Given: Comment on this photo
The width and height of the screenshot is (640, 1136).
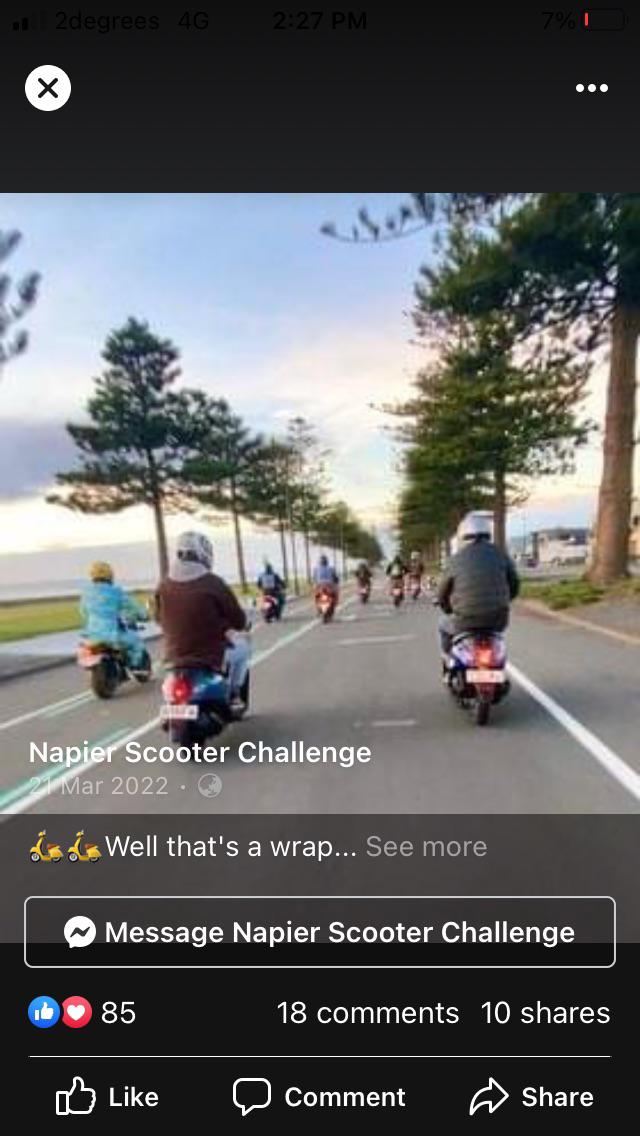Looking at the screenshot, I should pos(320,1097).
